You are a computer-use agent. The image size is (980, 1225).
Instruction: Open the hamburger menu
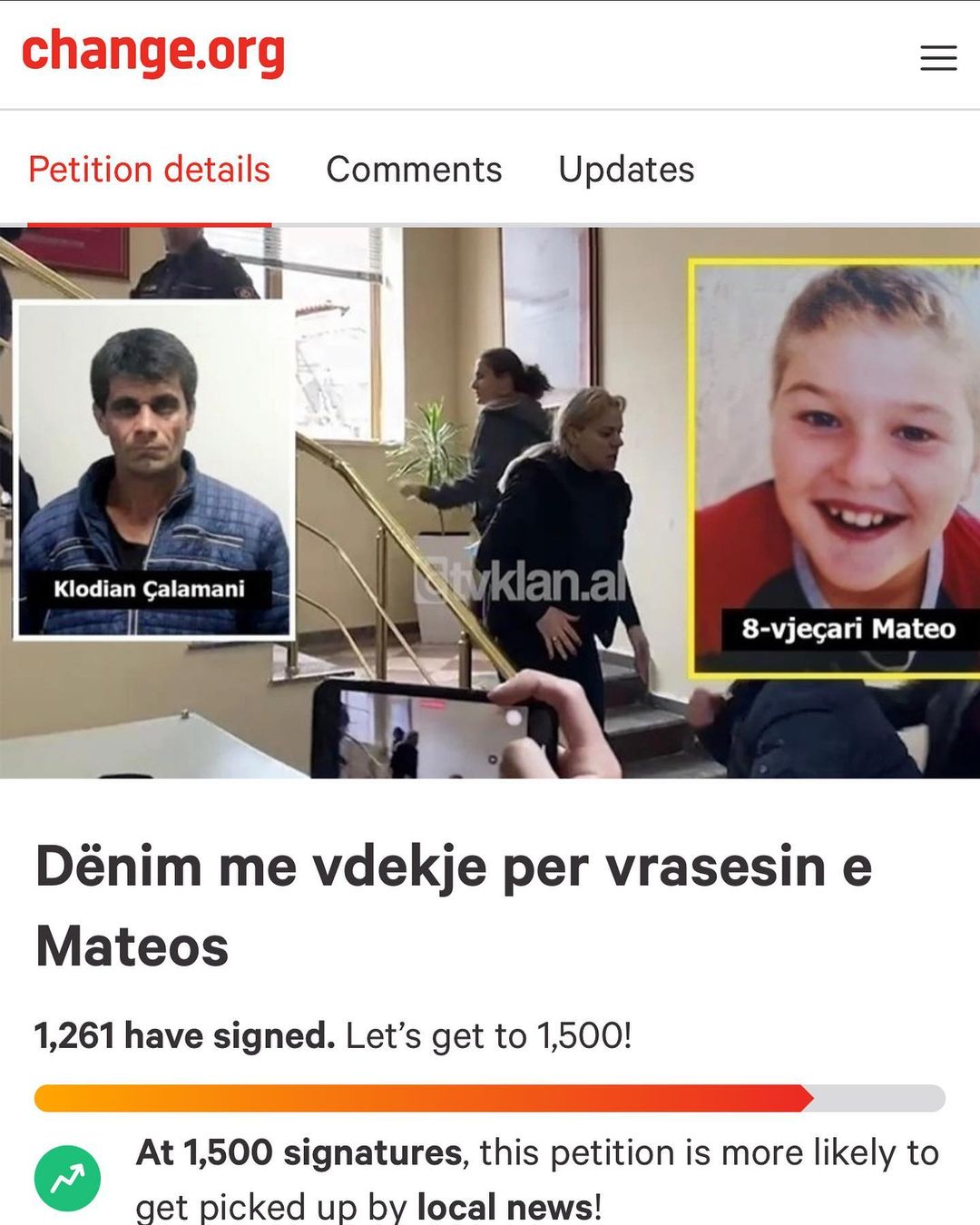tap(938, 58)
